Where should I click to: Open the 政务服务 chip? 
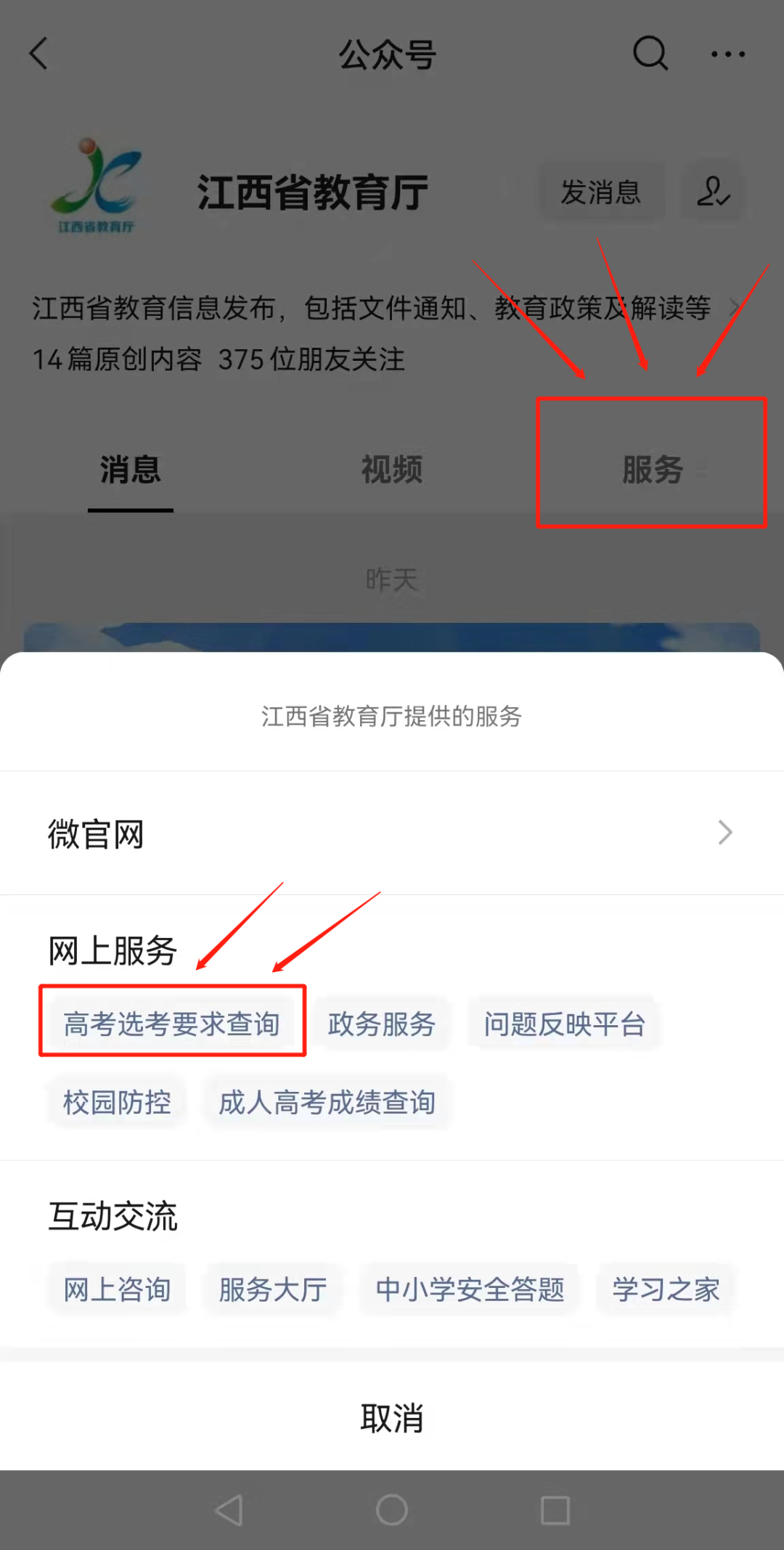(382, 1024)
